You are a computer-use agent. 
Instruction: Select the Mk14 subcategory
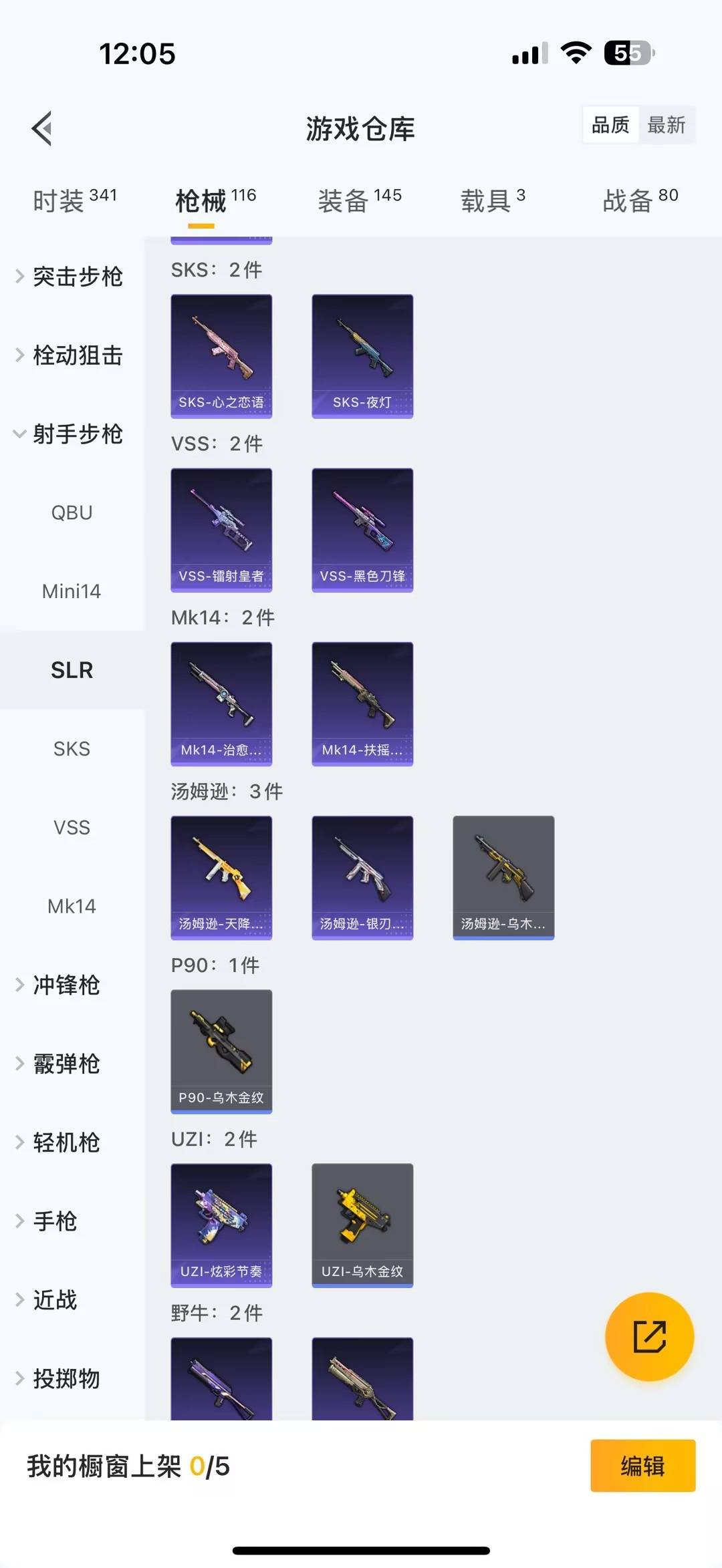(x=71, y=906)
